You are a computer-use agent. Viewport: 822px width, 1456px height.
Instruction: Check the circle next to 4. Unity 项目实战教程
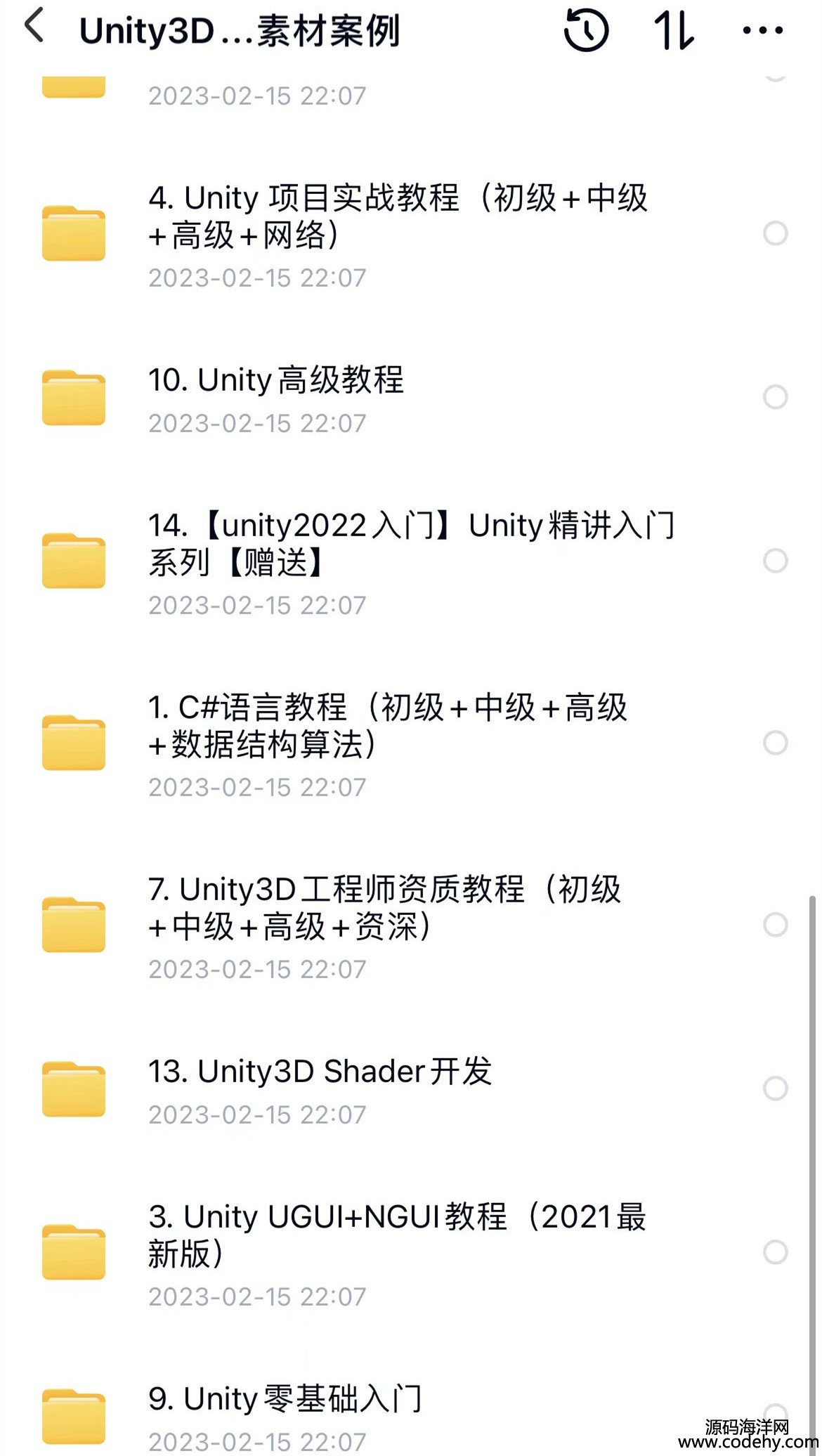[775, 233]
